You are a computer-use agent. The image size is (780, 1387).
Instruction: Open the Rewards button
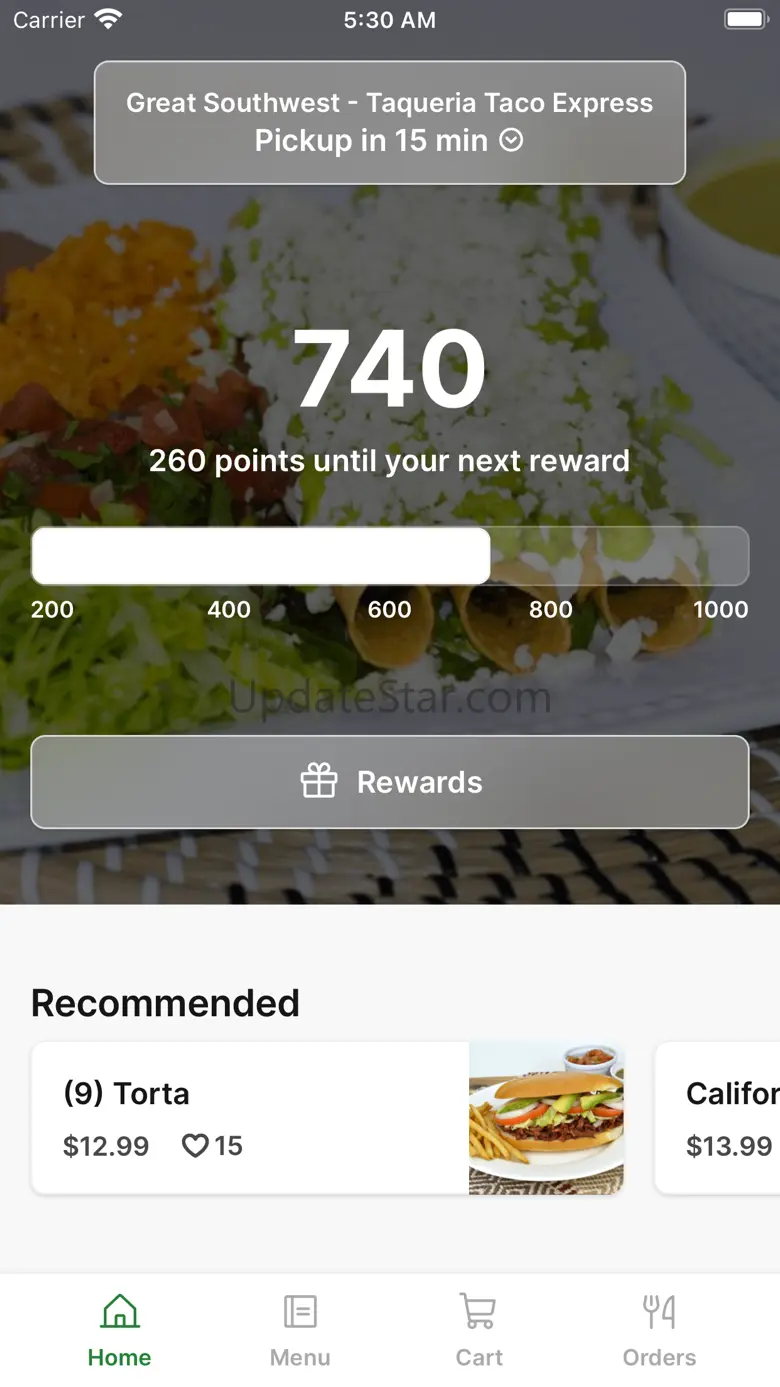click(x=389, y=782)
